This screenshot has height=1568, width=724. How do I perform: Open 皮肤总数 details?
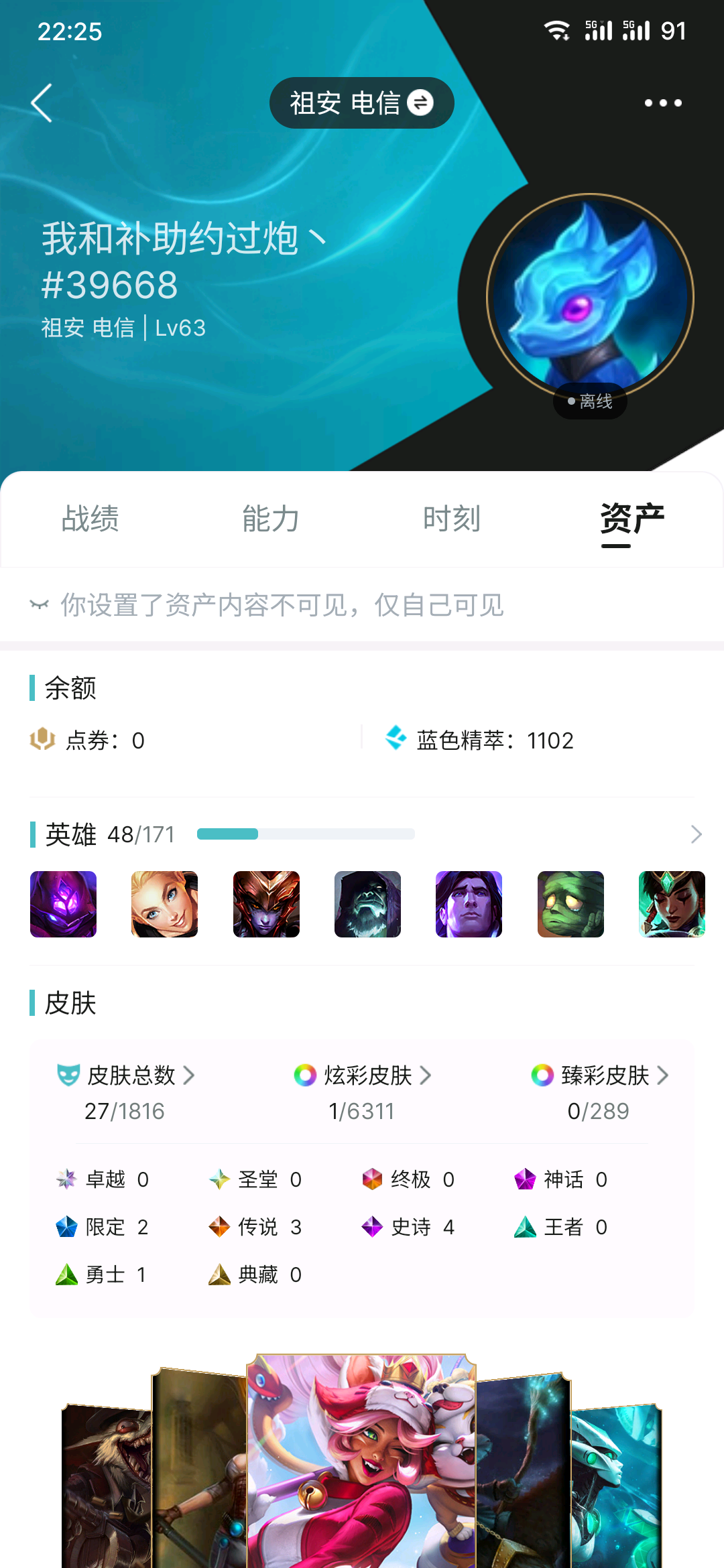126,1075
